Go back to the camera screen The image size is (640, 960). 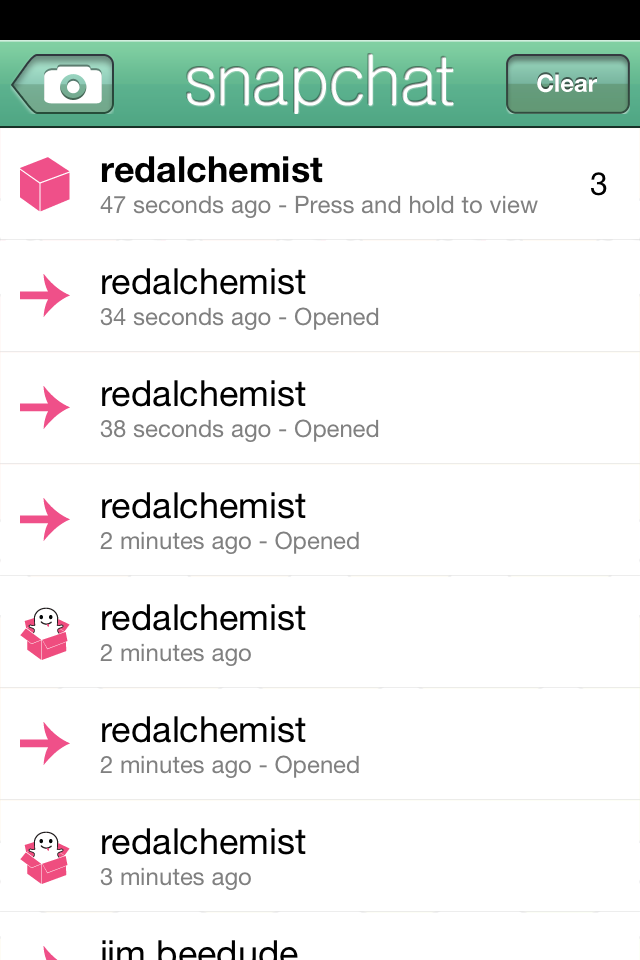pos(64,85)
